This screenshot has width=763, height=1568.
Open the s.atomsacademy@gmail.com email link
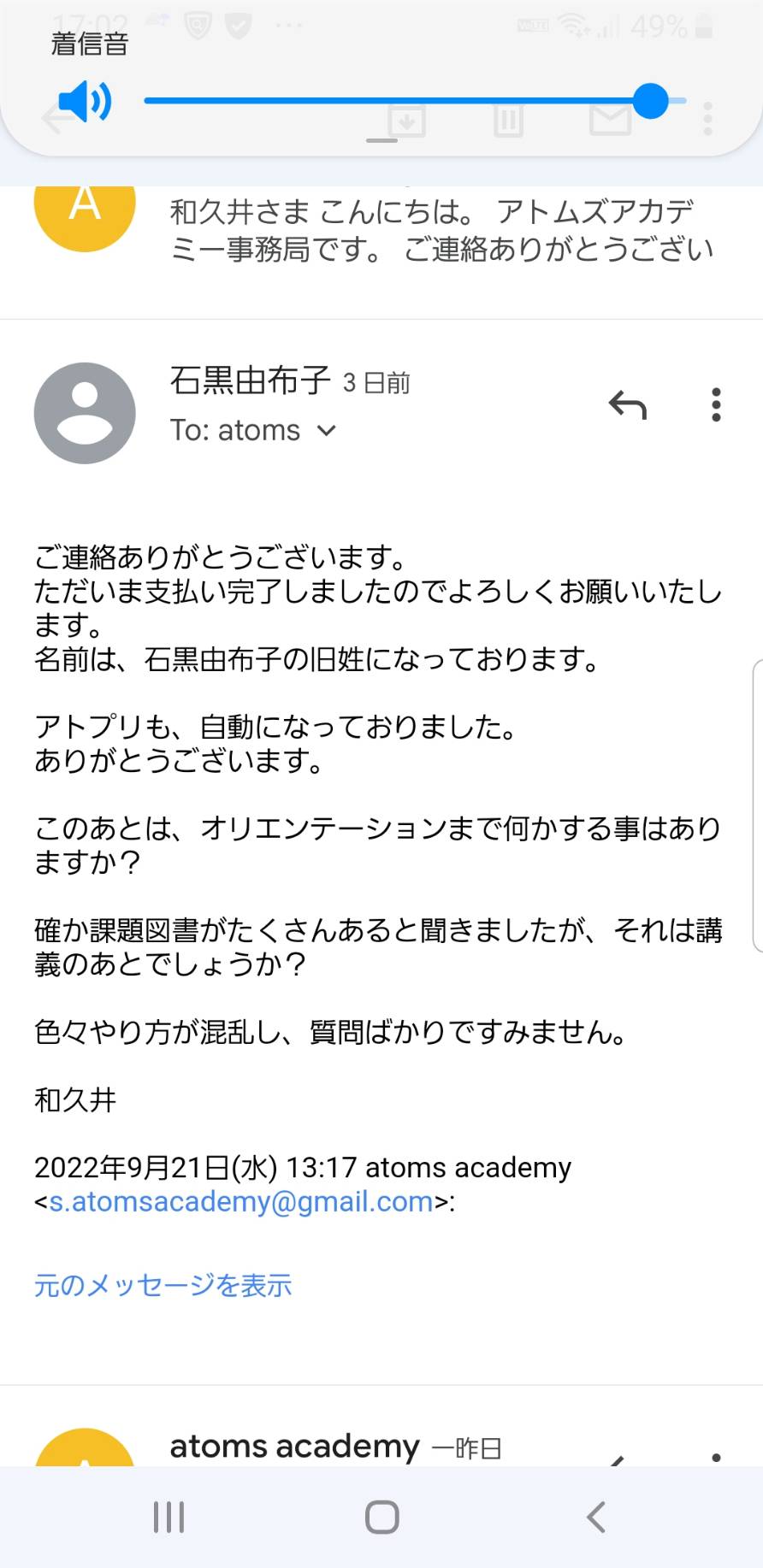pyautogui.click(x=240, y=1201)
